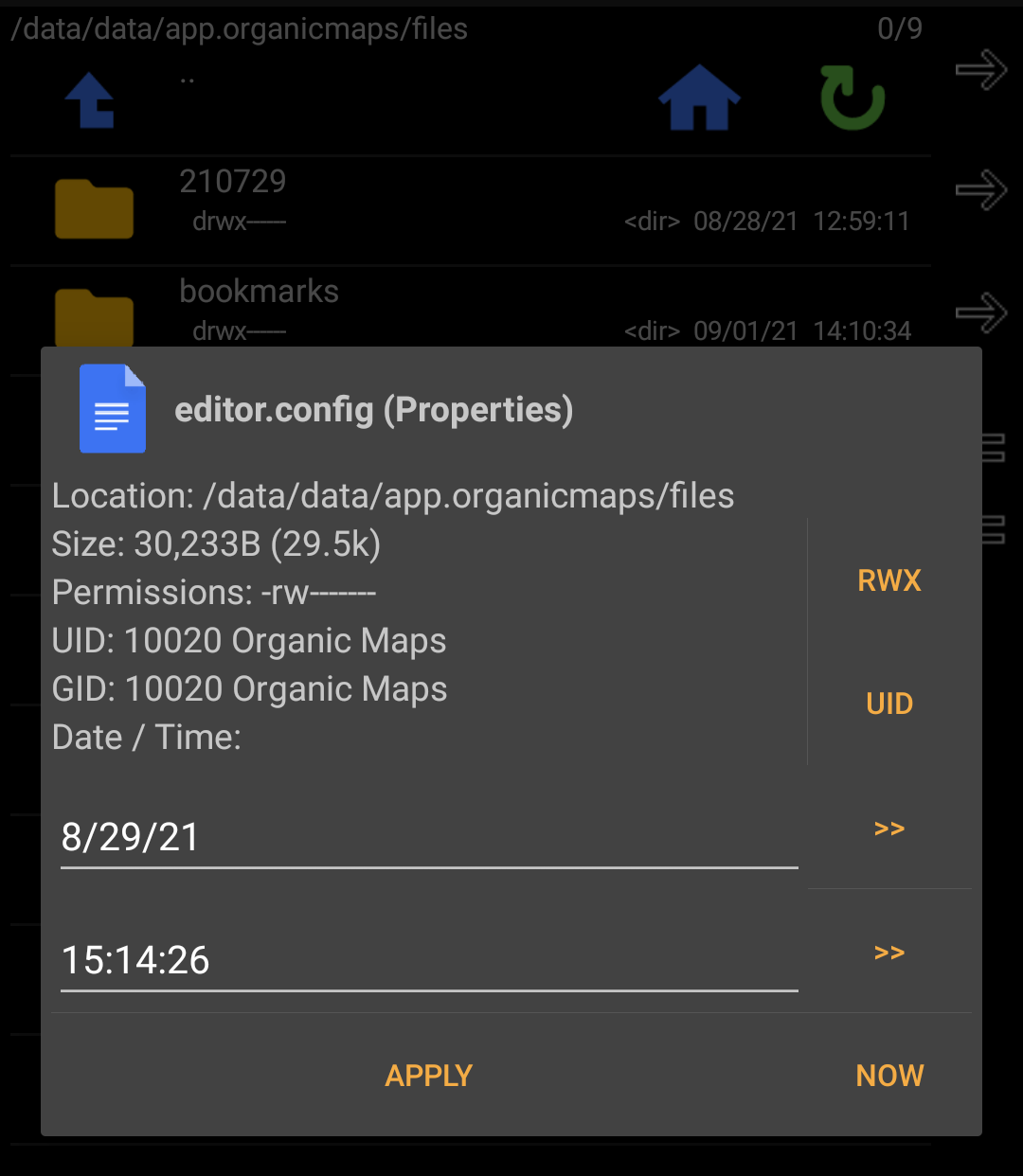Select the 210729 folder name
This screenshot has width=1023, height=1176.
coord(232,181)
